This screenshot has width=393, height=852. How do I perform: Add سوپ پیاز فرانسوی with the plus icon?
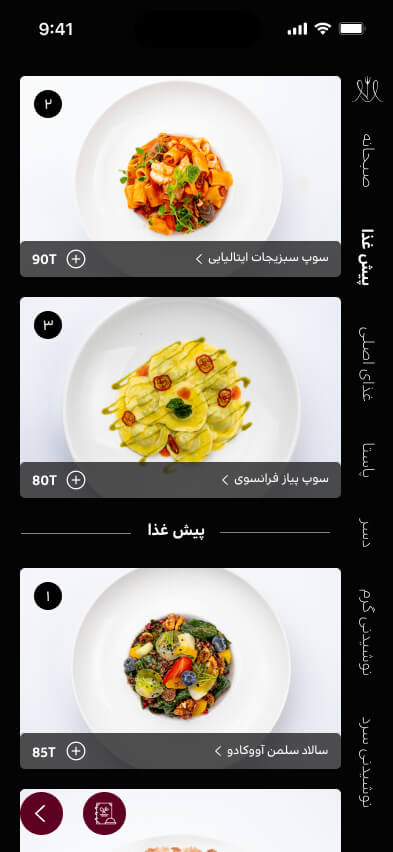[x=76, y=480]
